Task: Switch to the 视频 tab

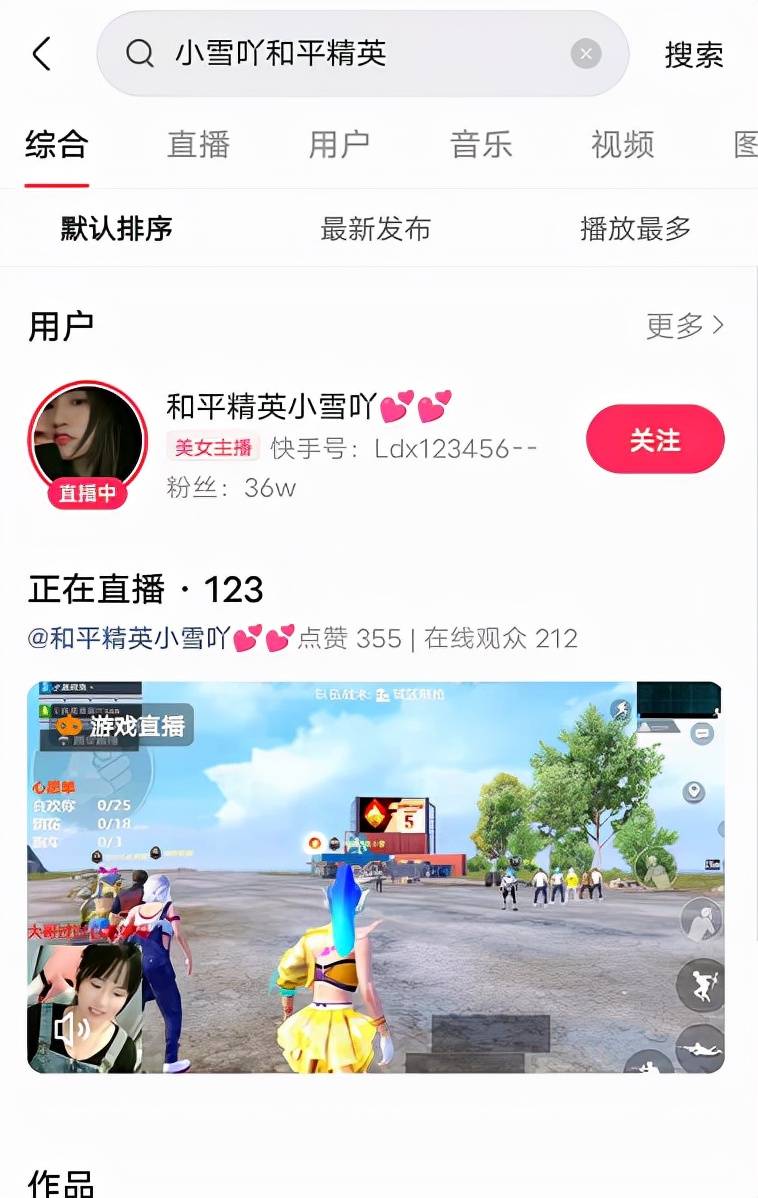Action: pos(622,145)
